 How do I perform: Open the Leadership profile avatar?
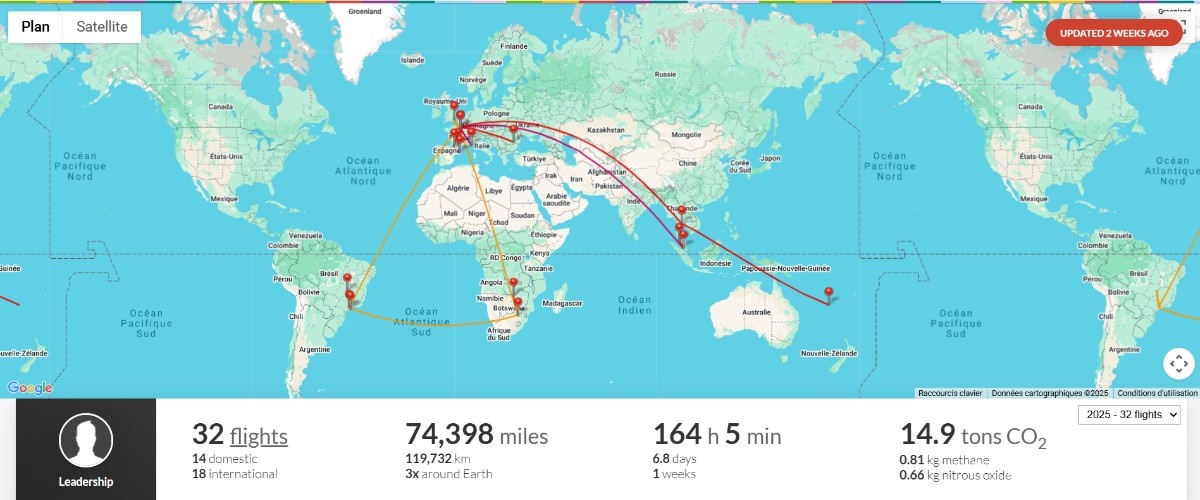tap(86, 440)
